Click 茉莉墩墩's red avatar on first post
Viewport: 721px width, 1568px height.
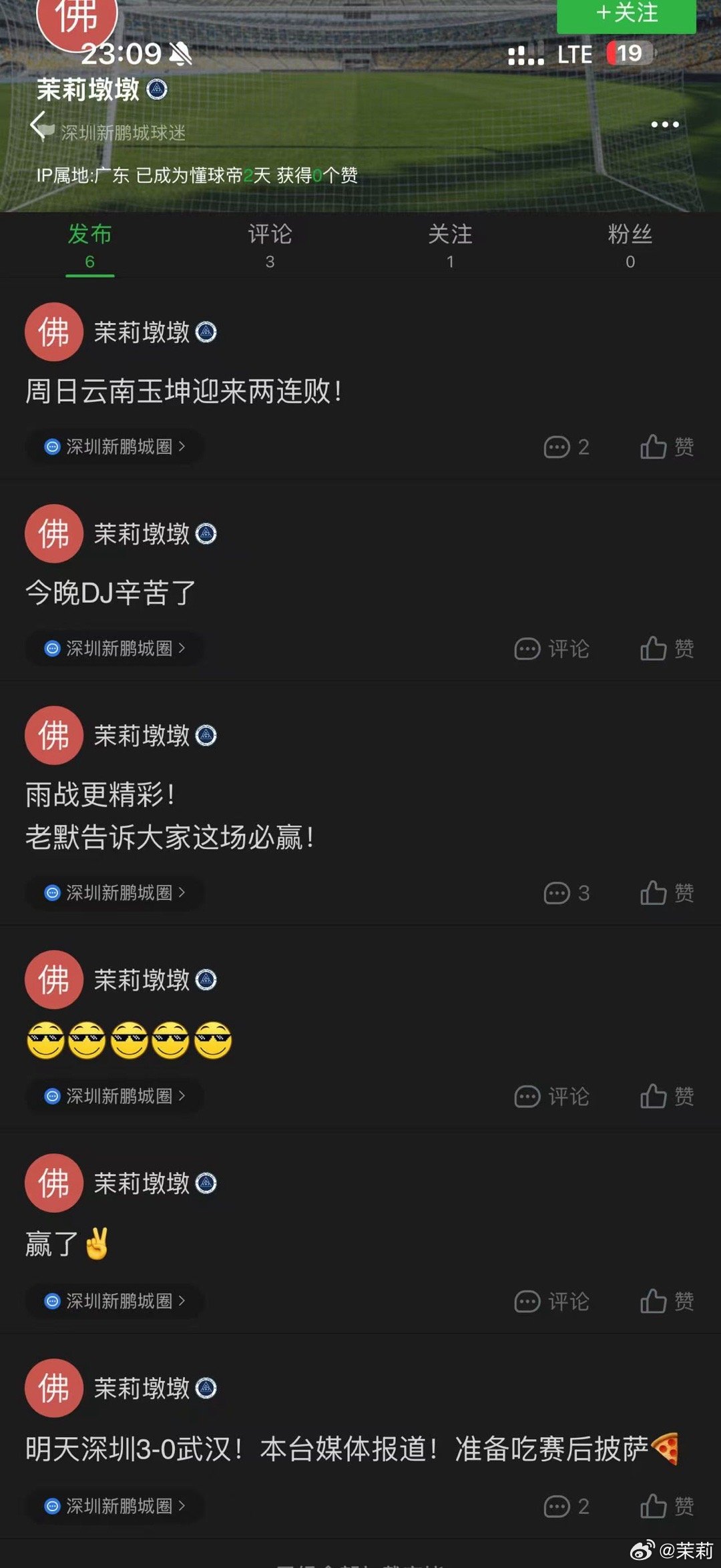pyautogui.click(x=53, y=332)
